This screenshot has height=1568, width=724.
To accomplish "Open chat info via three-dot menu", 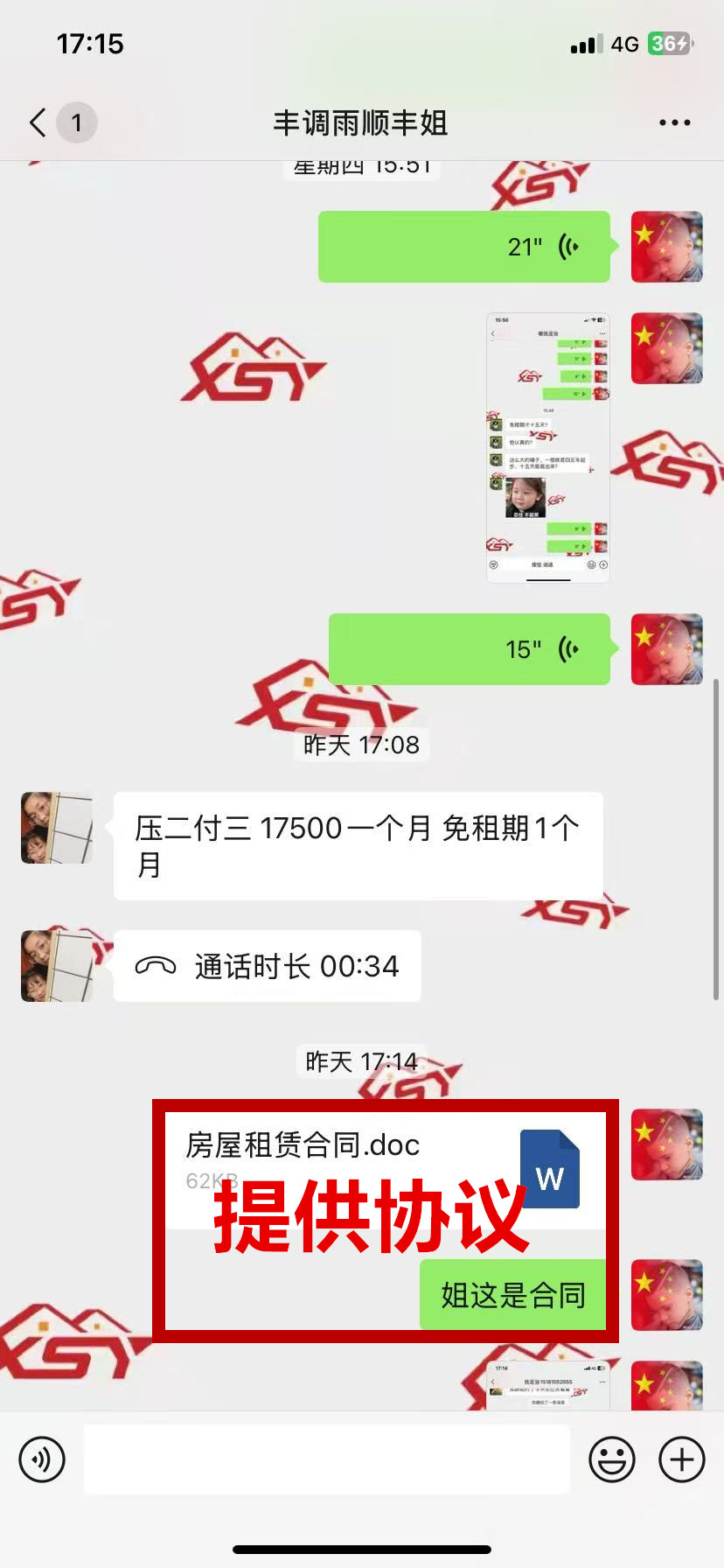I will [x=674, y=122].
